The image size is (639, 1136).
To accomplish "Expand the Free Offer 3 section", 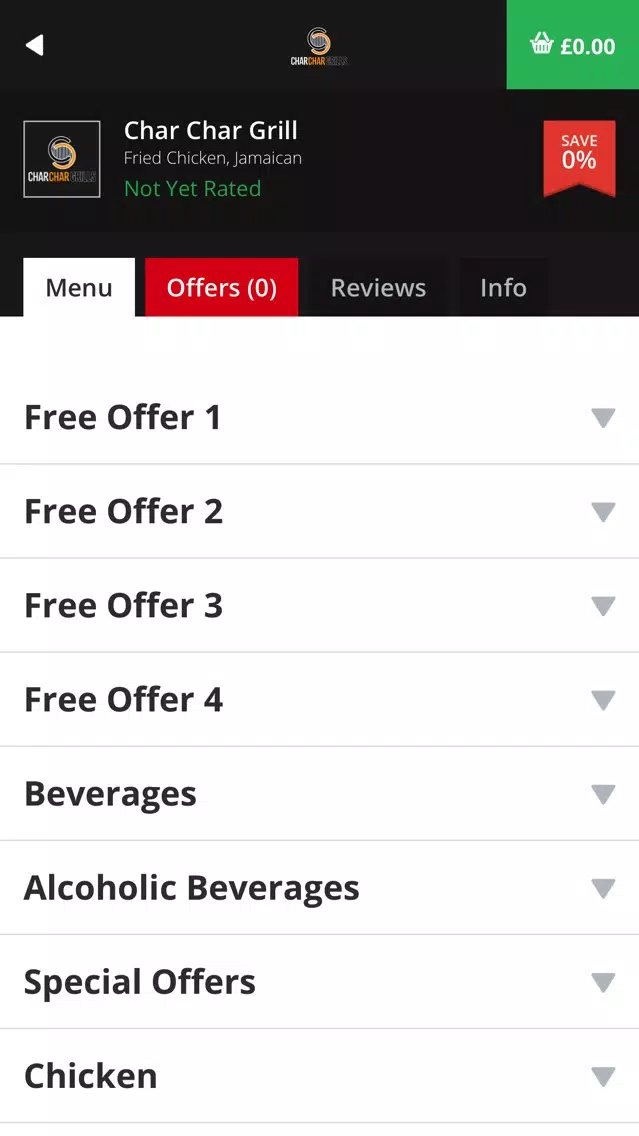I will [320, 606].
